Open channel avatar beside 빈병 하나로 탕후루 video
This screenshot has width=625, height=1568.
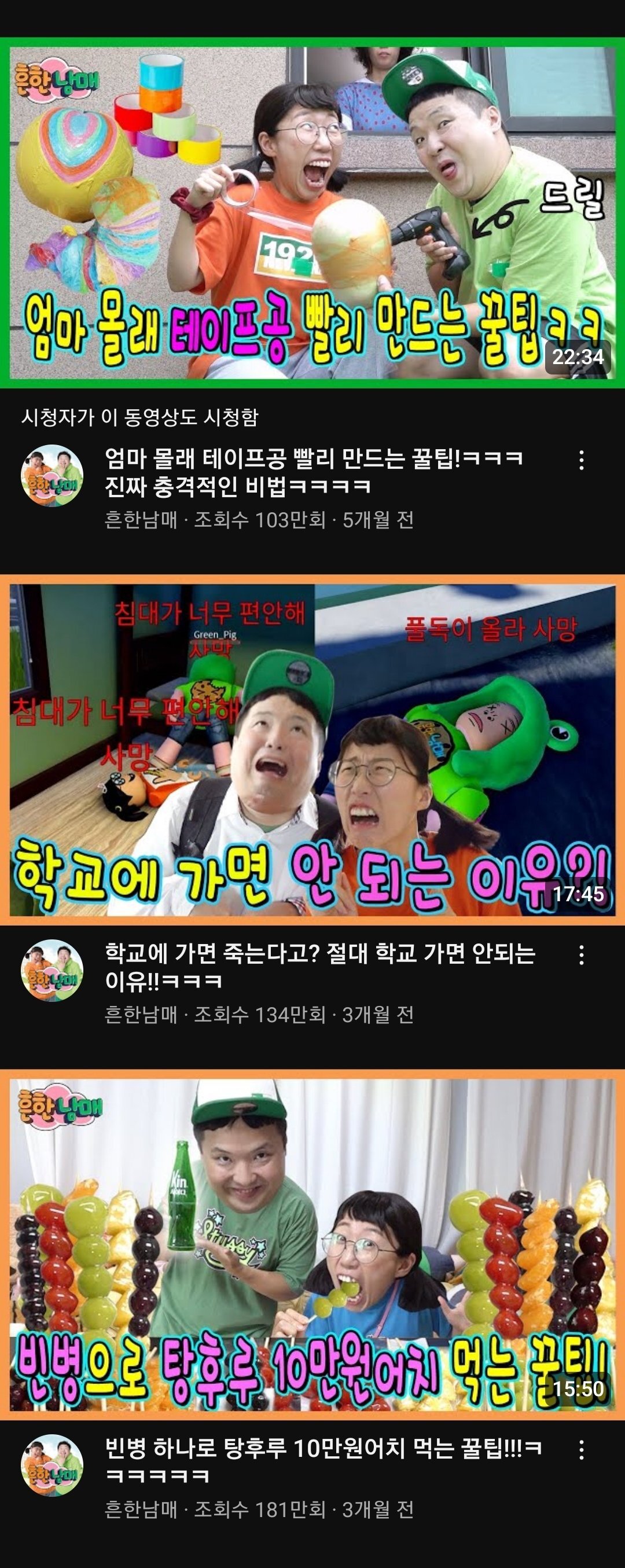(52, 1465)
